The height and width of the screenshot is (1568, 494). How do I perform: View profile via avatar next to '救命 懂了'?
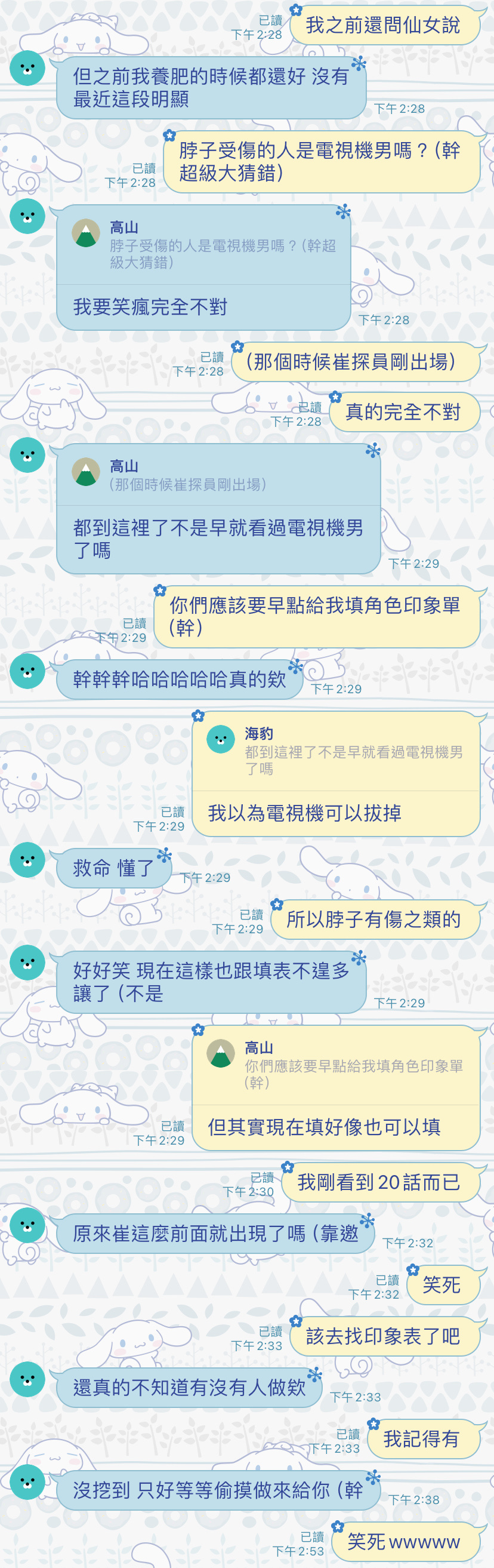[27, 859]
